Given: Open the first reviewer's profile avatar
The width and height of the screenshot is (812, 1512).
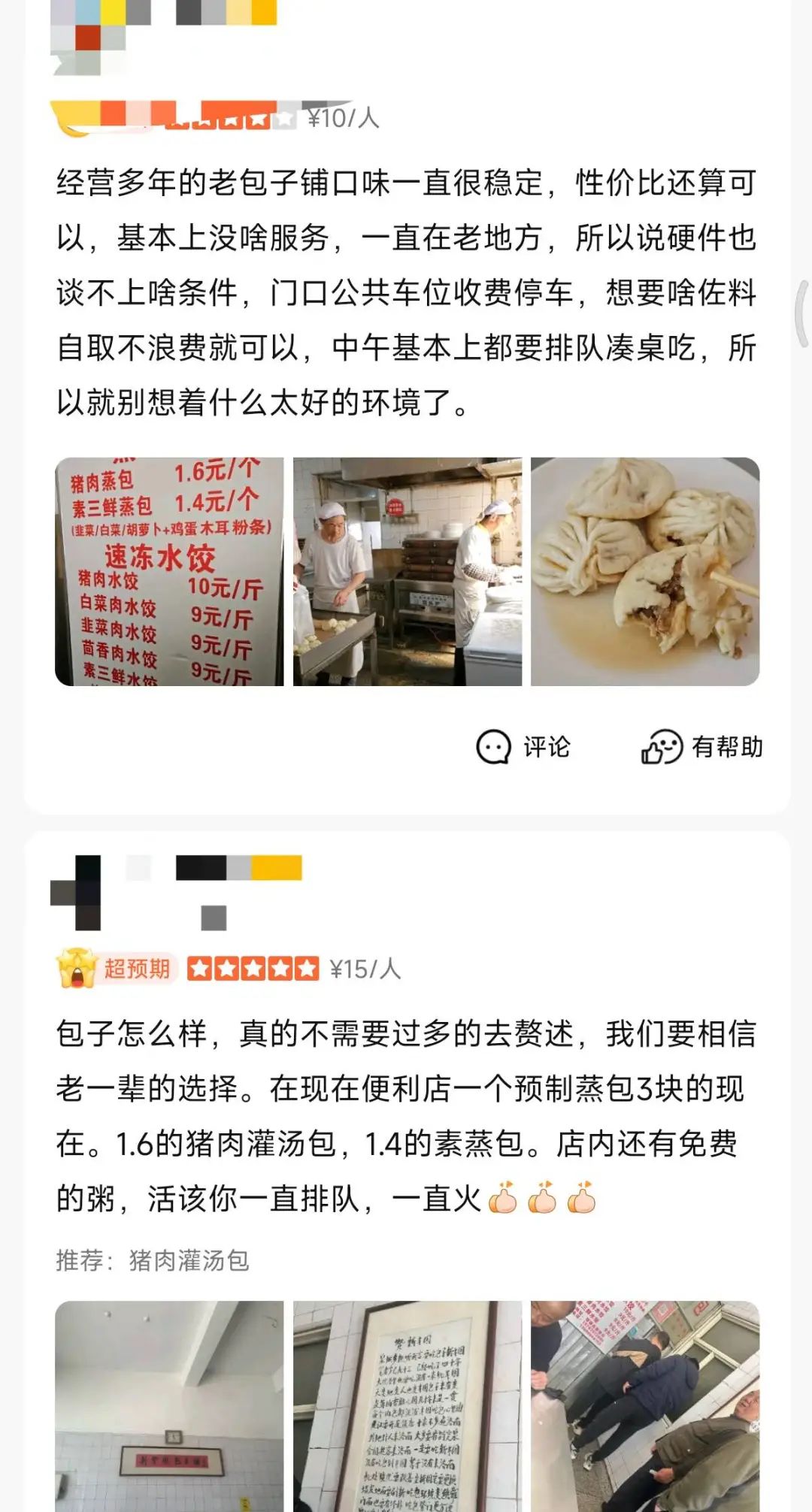Looking at the screenshot, I should tap(86, 34).
